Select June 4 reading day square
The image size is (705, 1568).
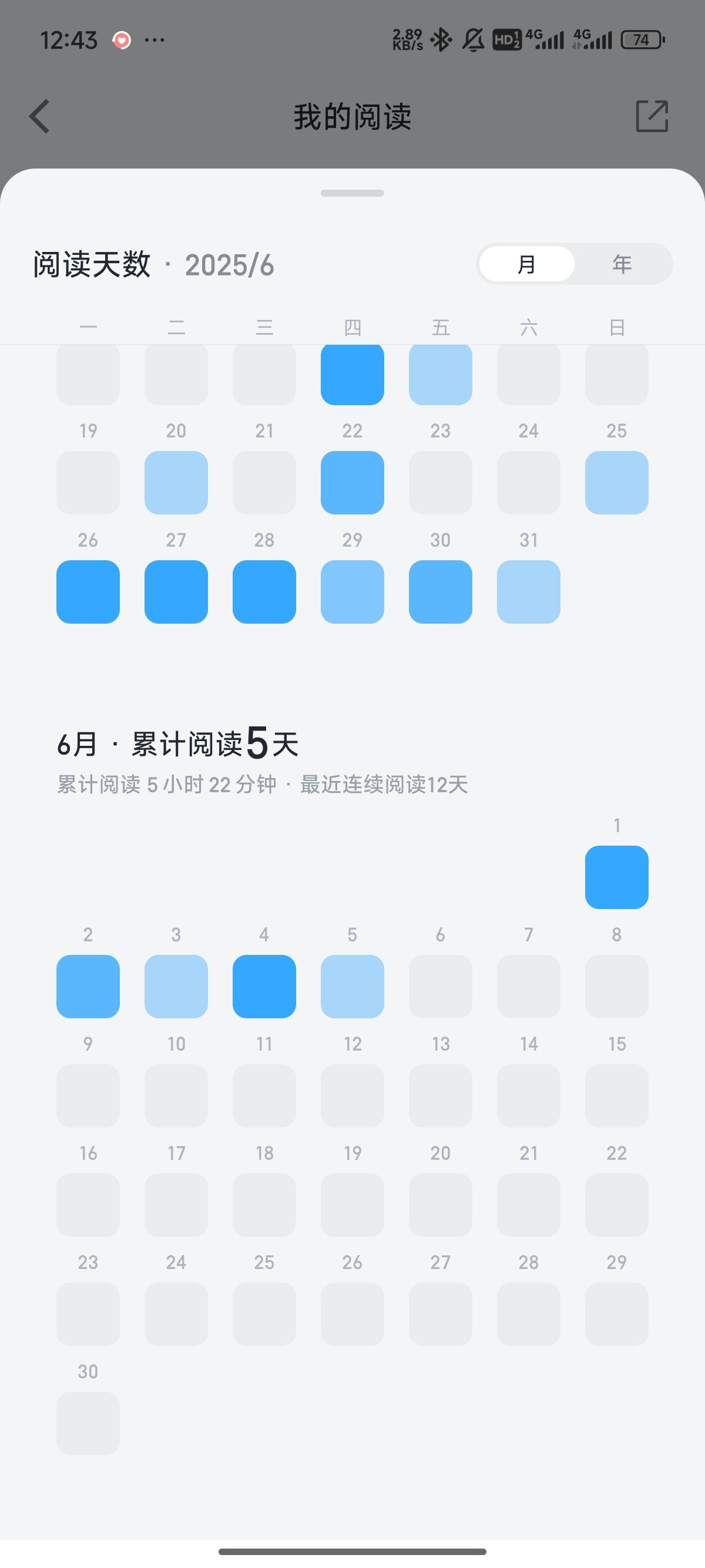[264, 986]
